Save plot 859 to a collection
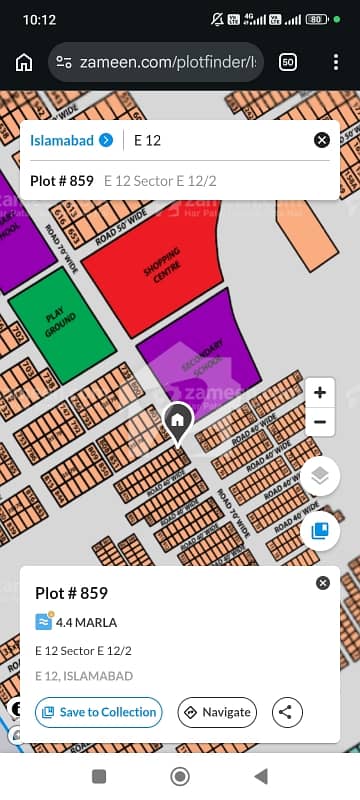 (x=99, y=712)
